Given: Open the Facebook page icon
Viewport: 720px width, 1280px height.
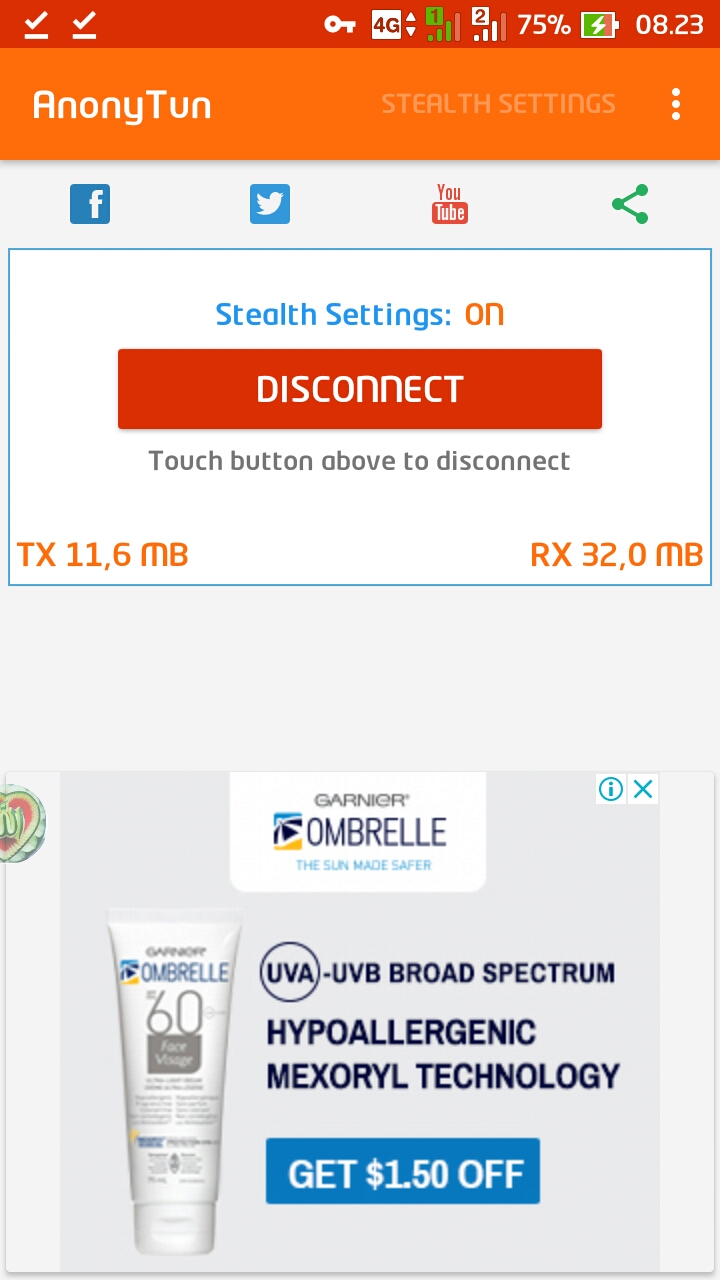Looking at the screenshot, I should pos(90,205).
